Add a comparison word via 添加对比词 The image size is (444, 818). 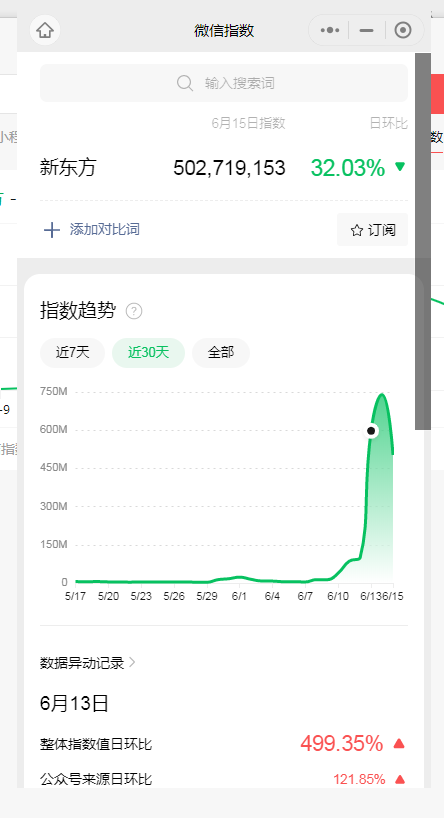[x=92, y=230]
